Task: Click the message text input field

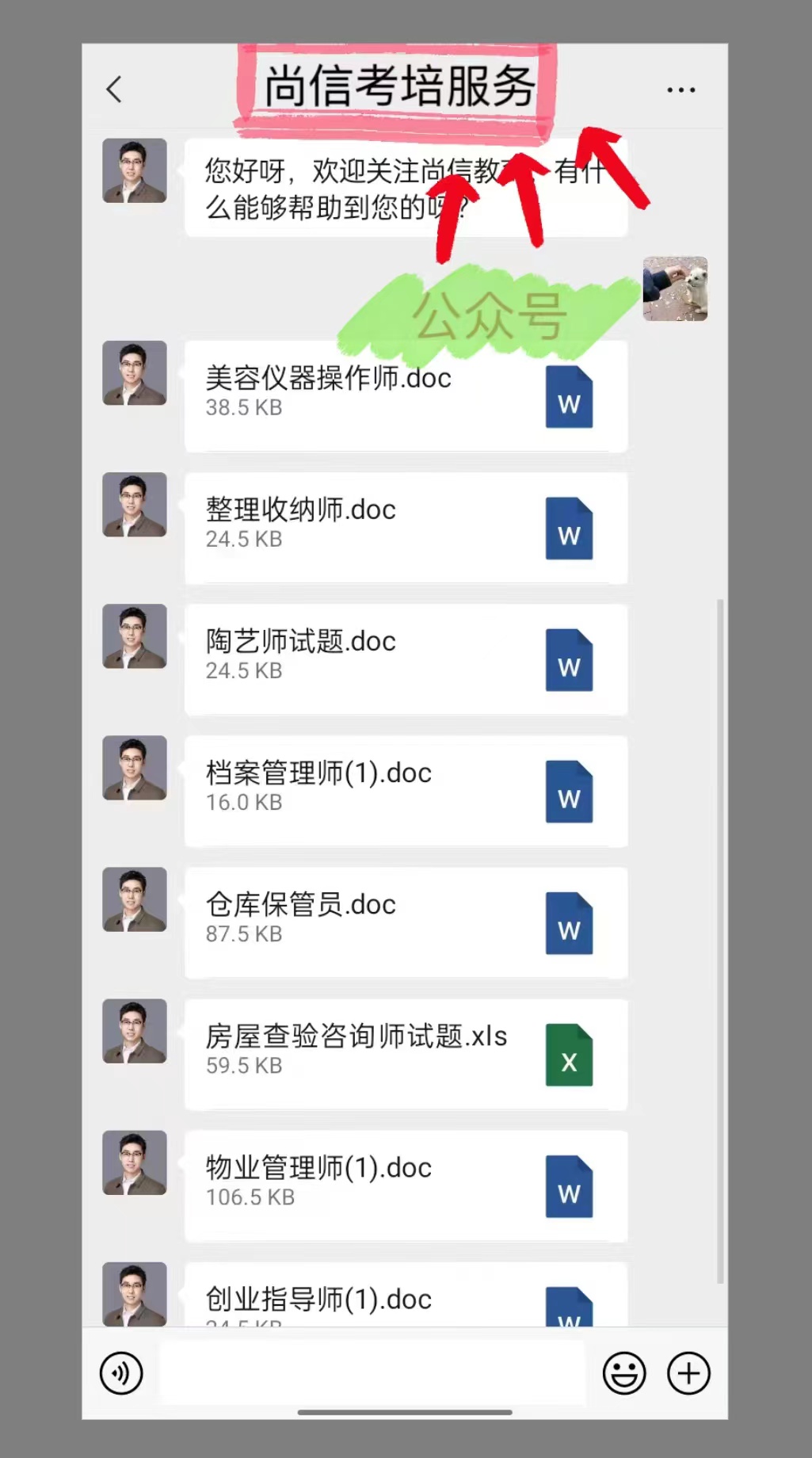Action: coord(372,1373)
